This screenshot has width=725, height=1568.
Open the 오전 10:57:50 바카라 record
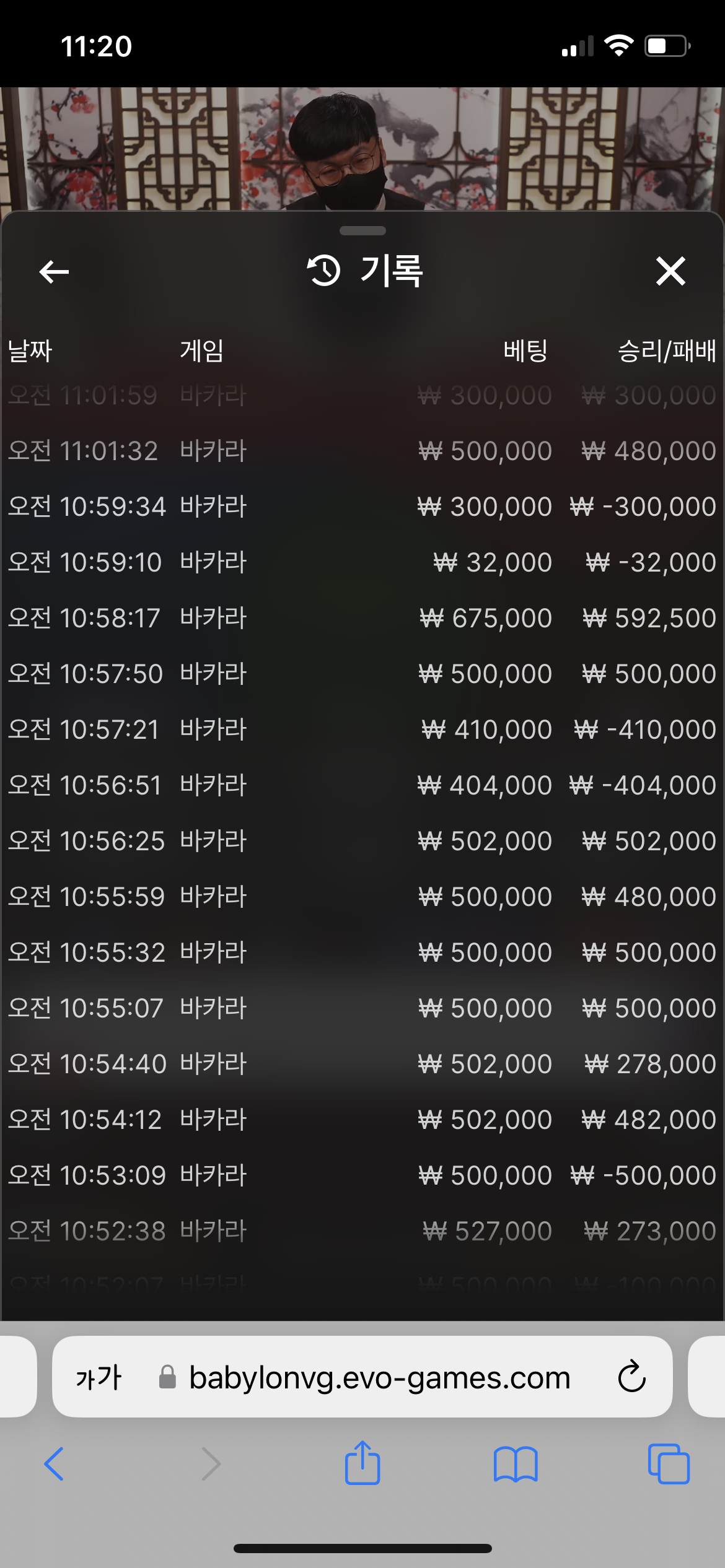[x=362, y=674]
